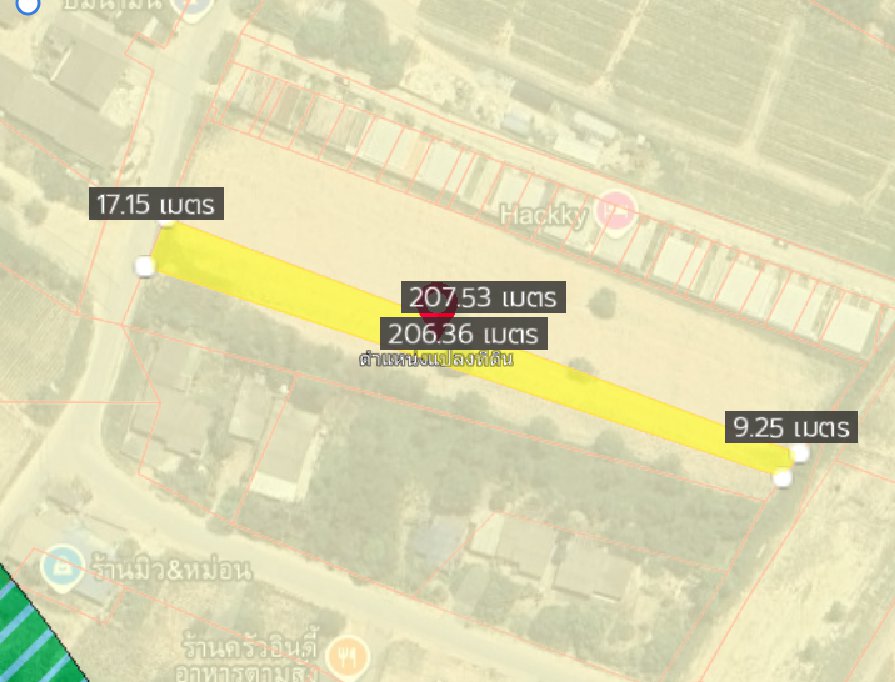895x682 pixels.
Task: Tap the ร้านมิว&หม่อน shop marker
Action: (62, 566)
